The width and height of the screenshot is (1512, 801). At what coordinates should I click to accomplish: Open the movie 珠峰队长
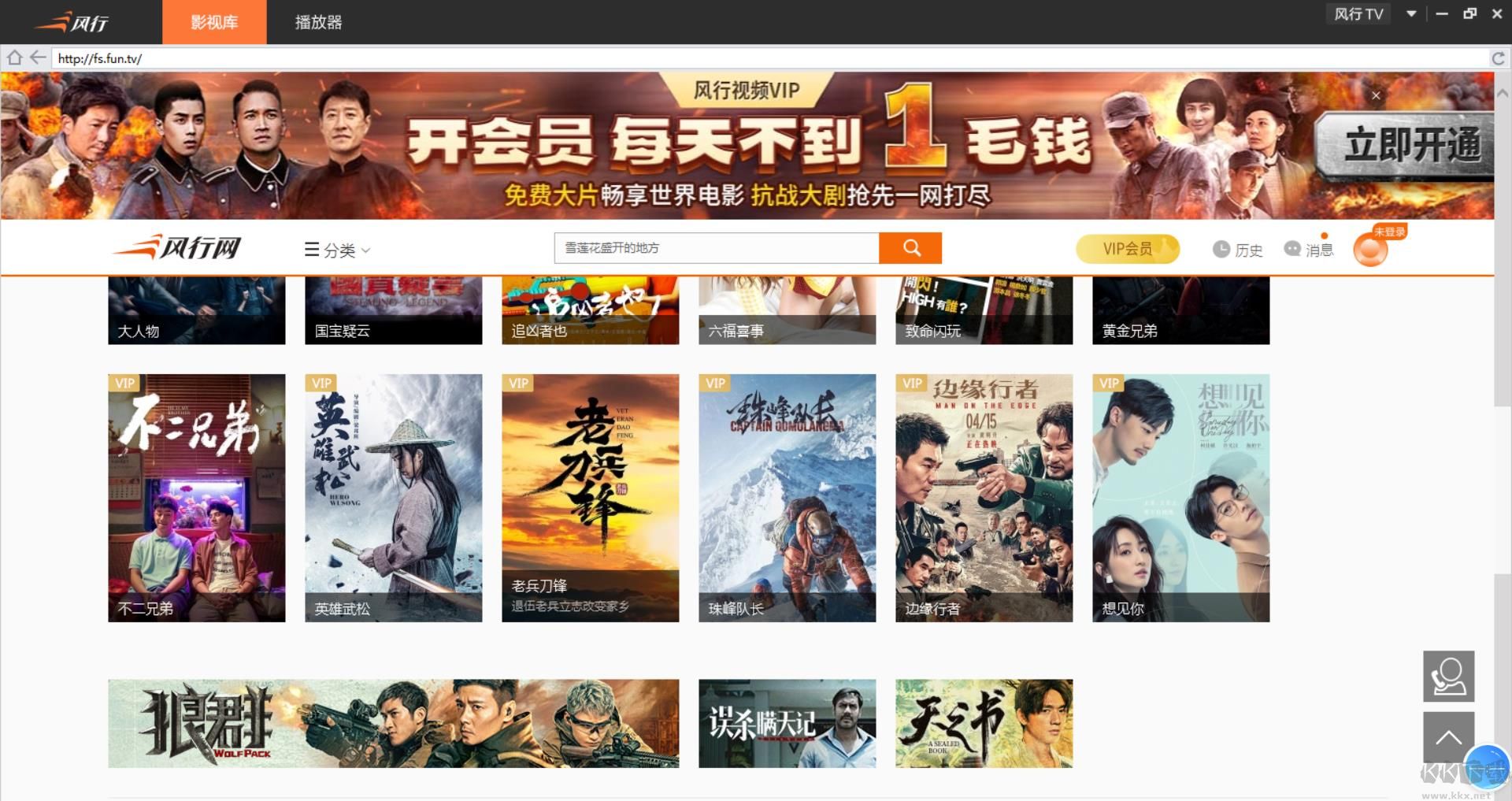tap(787, 498)
